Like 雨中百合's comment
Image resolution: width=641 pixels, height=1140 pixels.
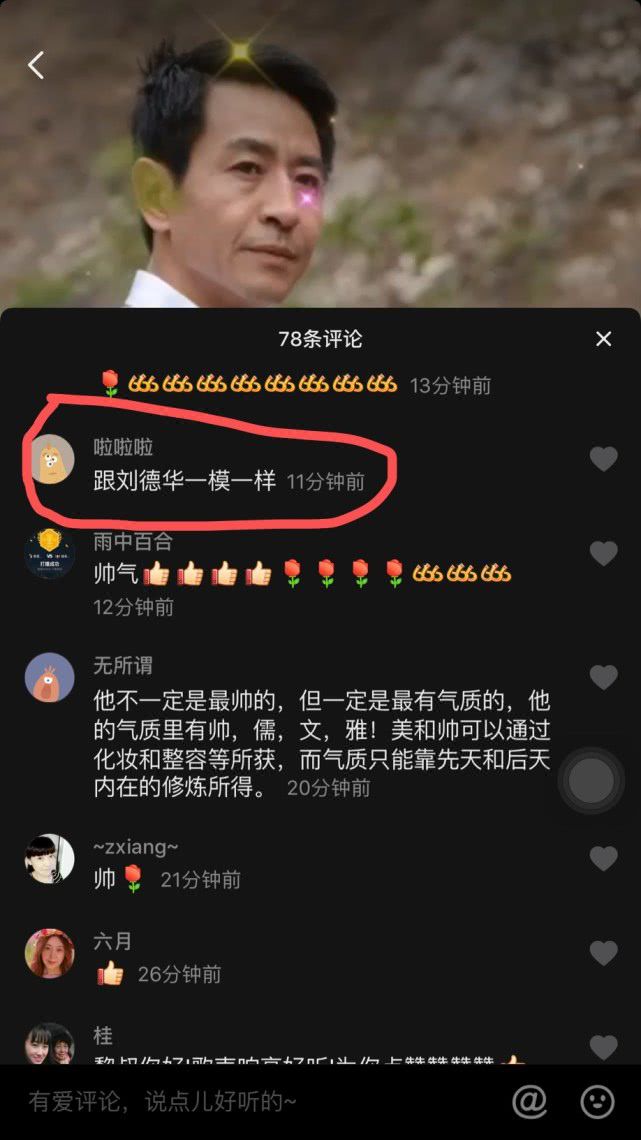603,553
